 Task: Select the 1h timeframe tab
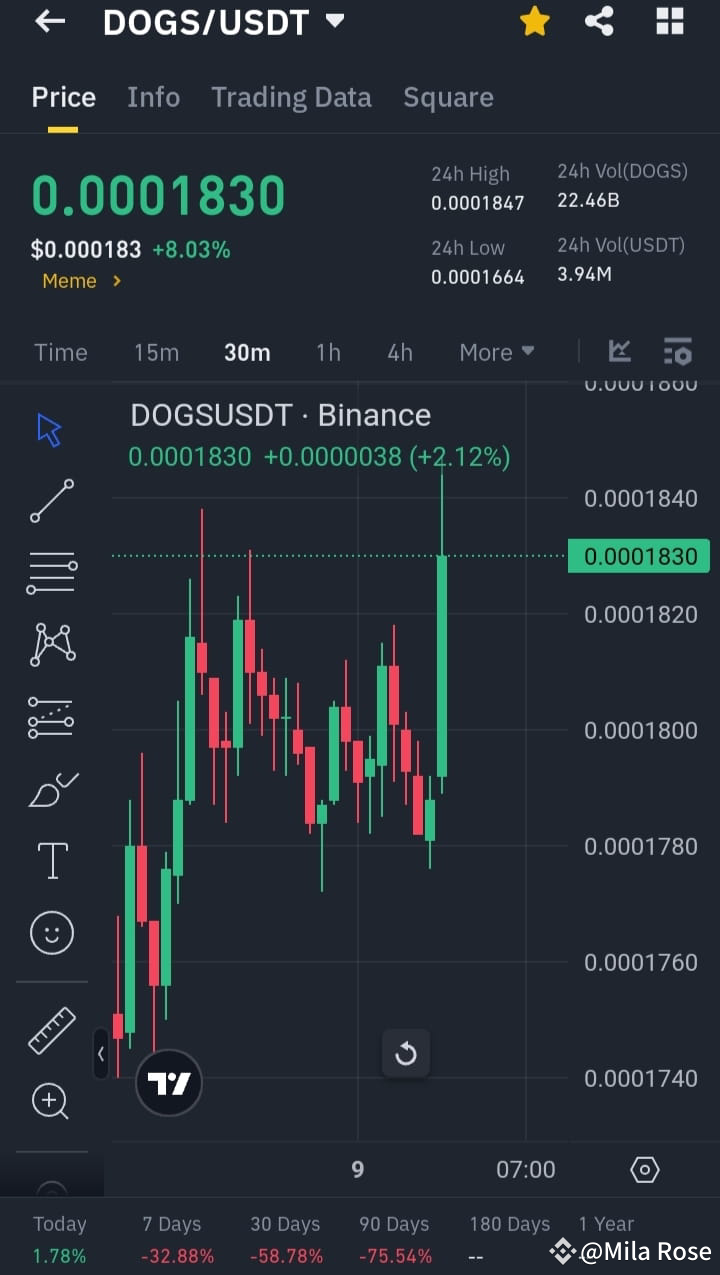(328, 352)
